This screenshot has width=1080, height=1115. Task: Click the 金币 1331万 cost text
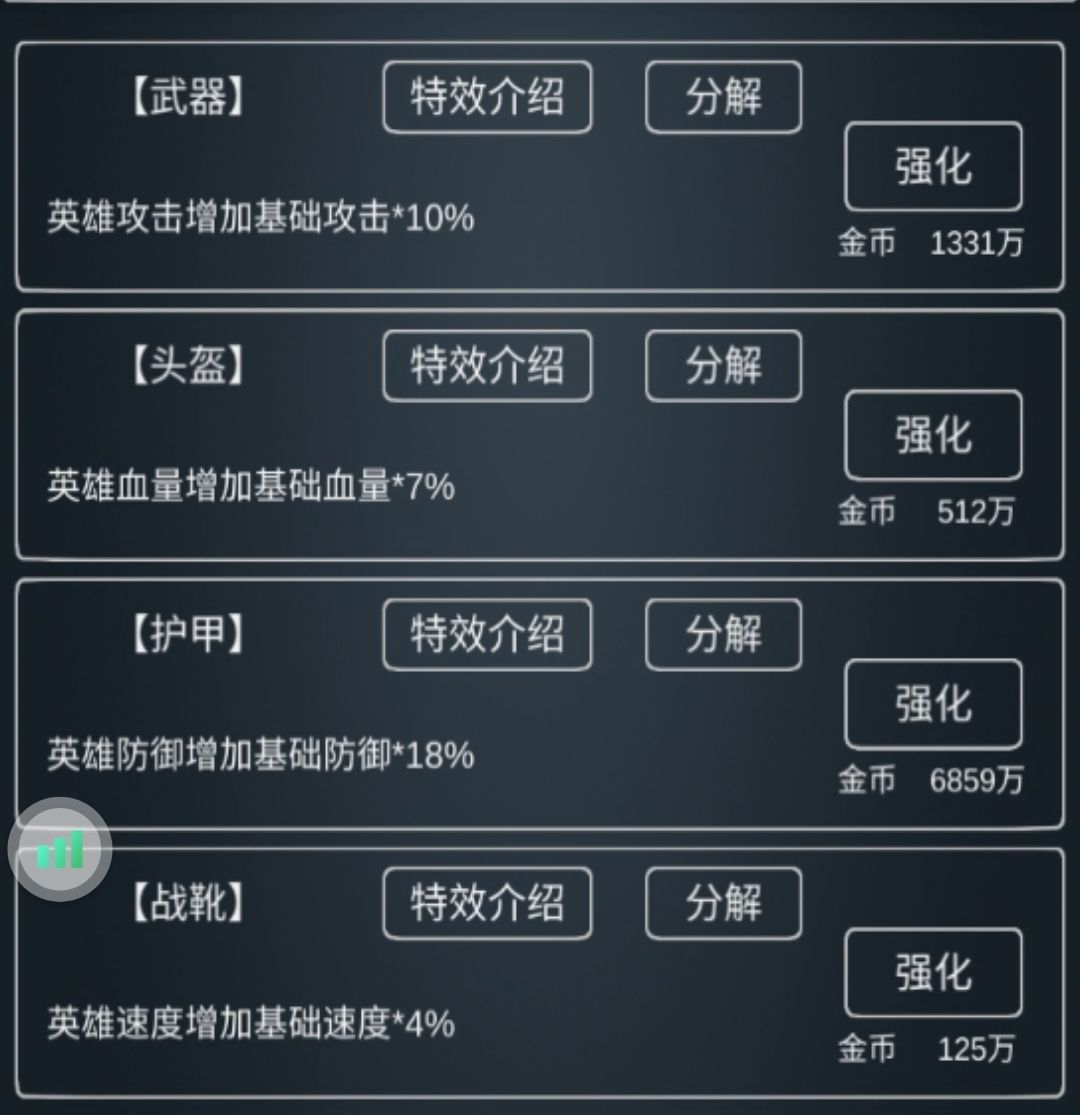point(930,241)
